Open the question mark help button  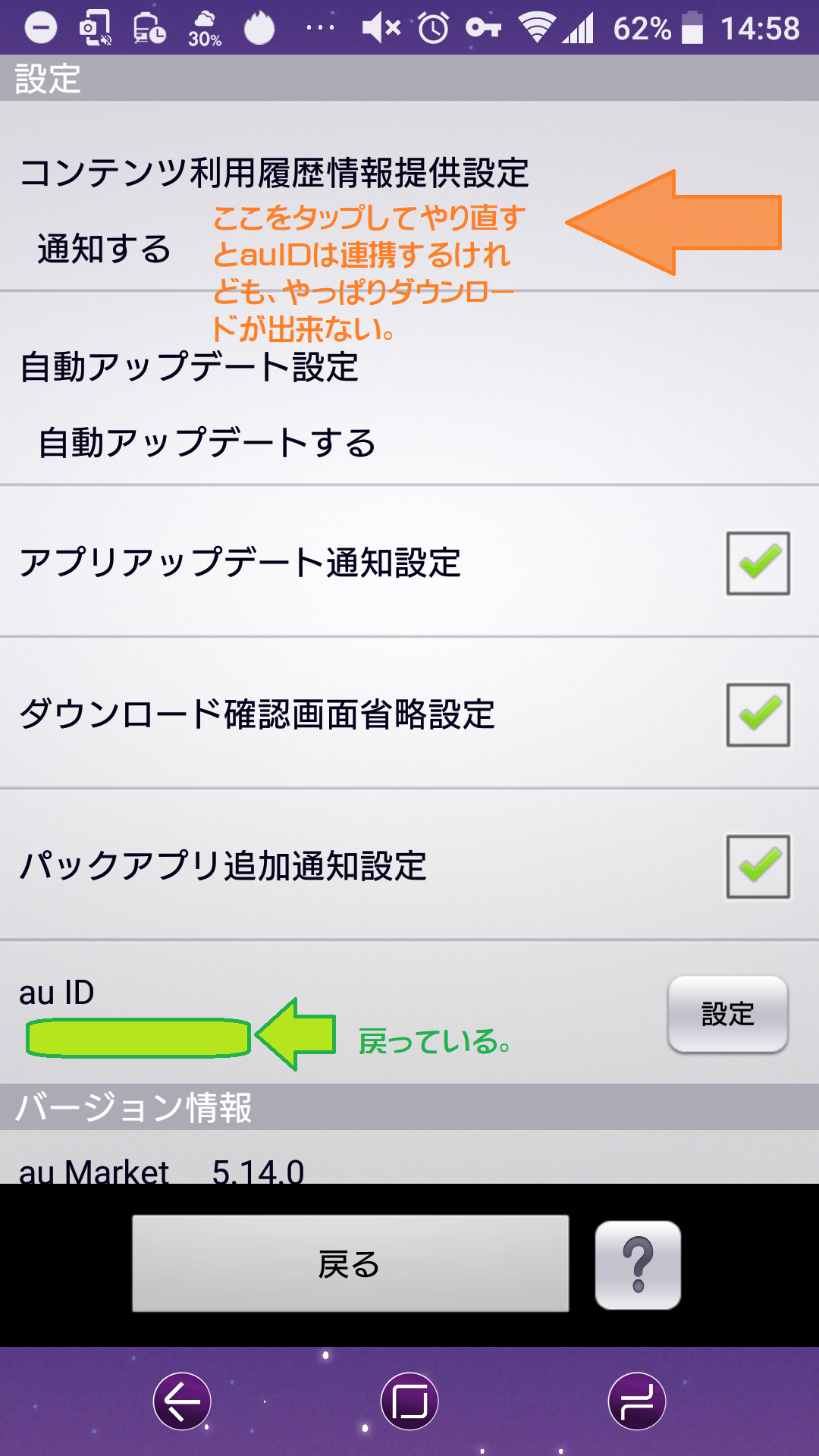tap(638, 1265)
